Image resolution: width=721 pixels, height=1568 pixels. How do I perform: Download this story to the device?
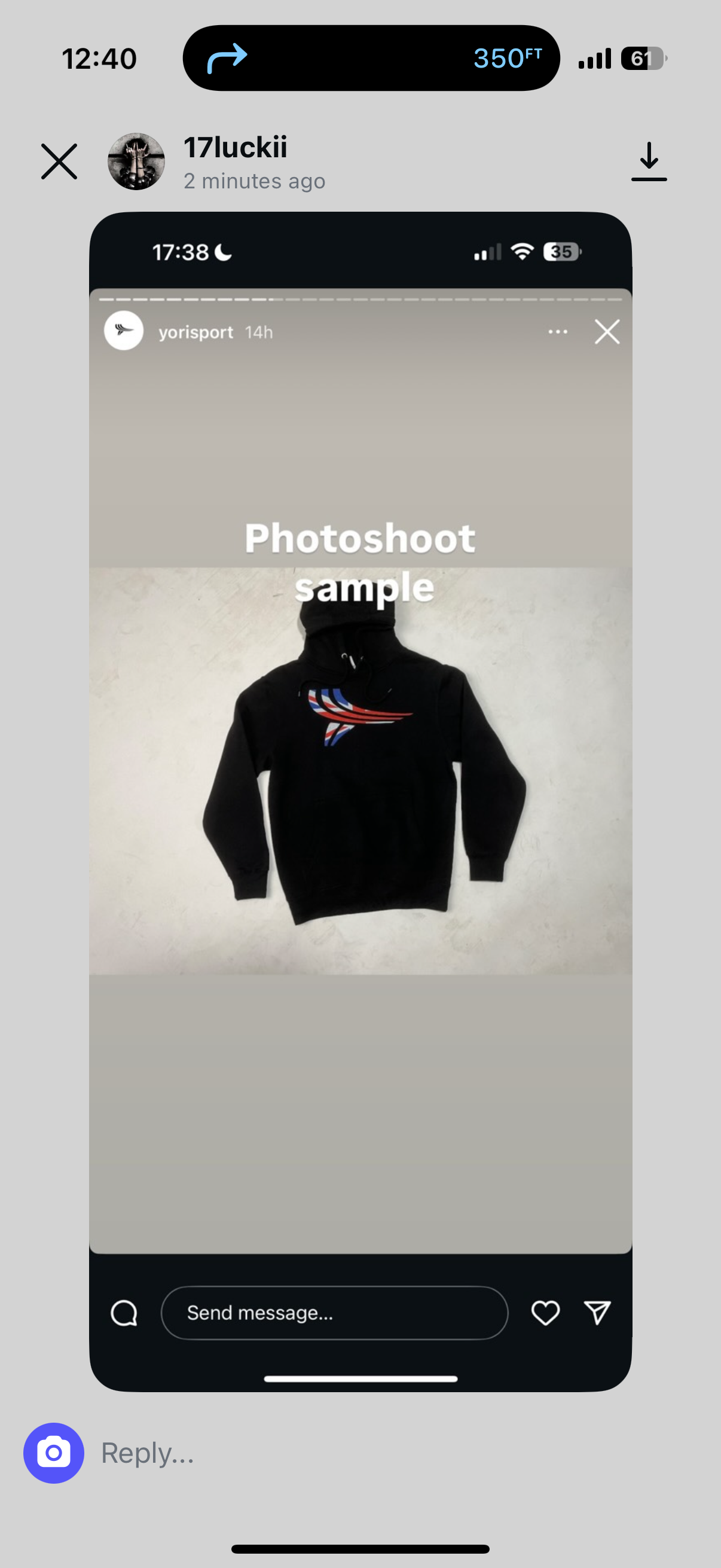(x=649, y=162)
